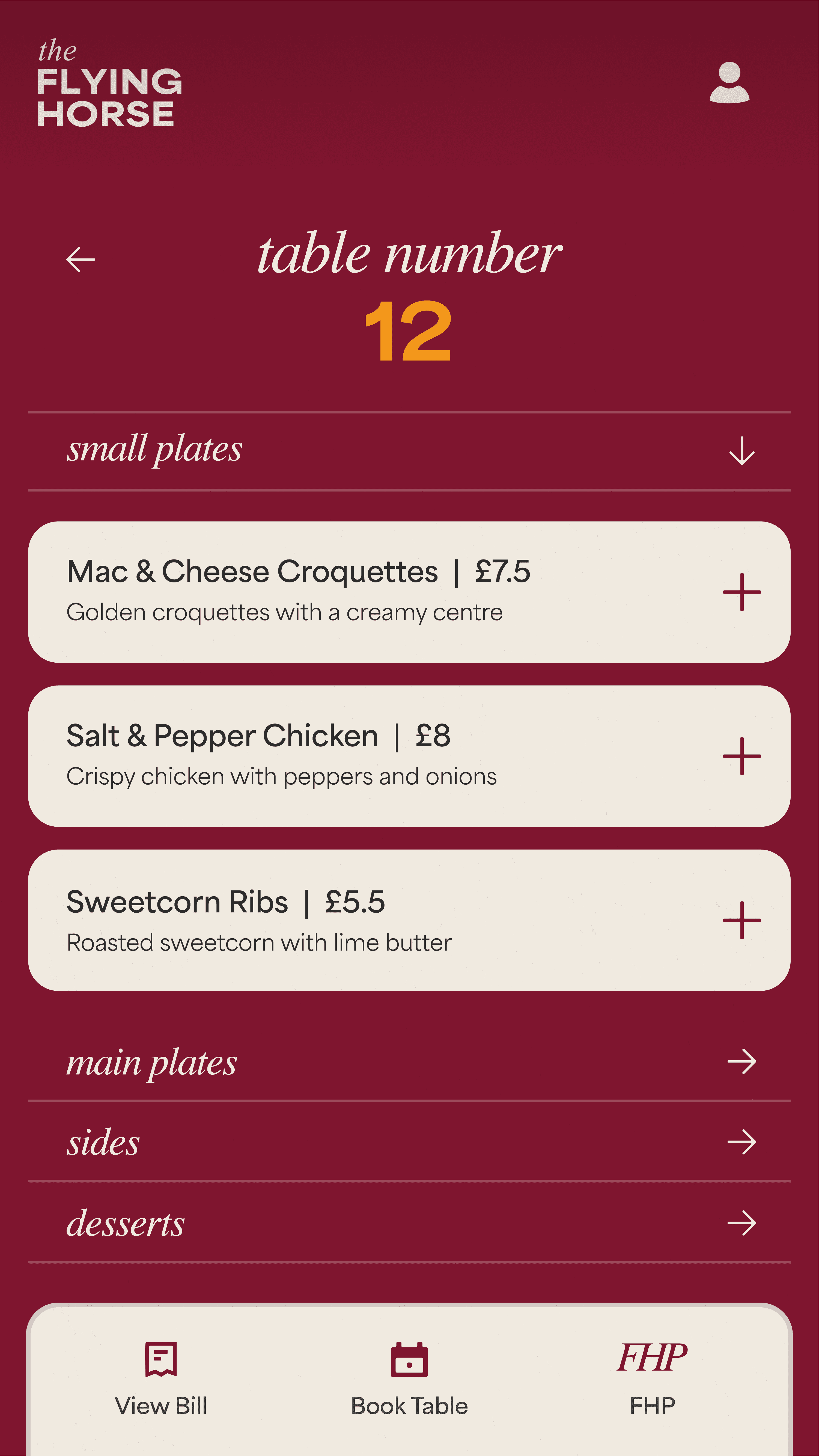Switch to Book Table

point(409,1379)
